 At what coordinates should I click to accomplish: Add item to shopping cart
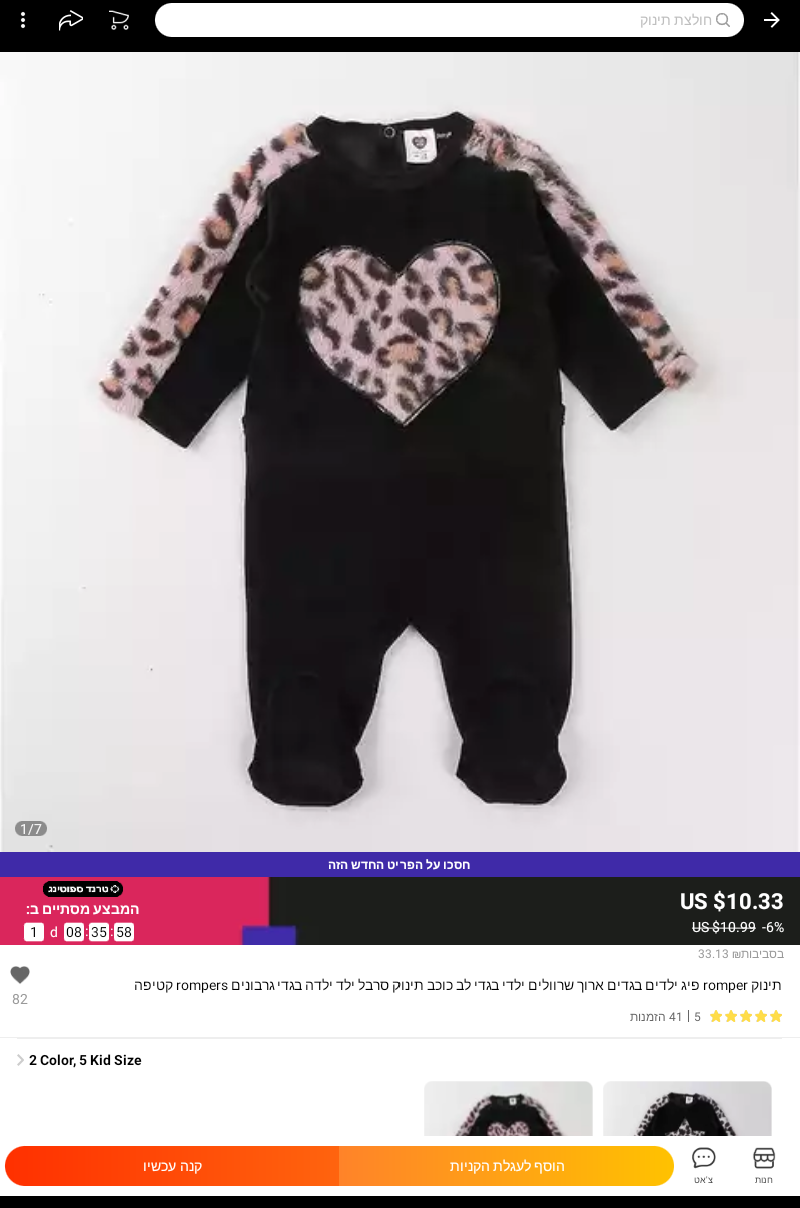pos(506,1166)
